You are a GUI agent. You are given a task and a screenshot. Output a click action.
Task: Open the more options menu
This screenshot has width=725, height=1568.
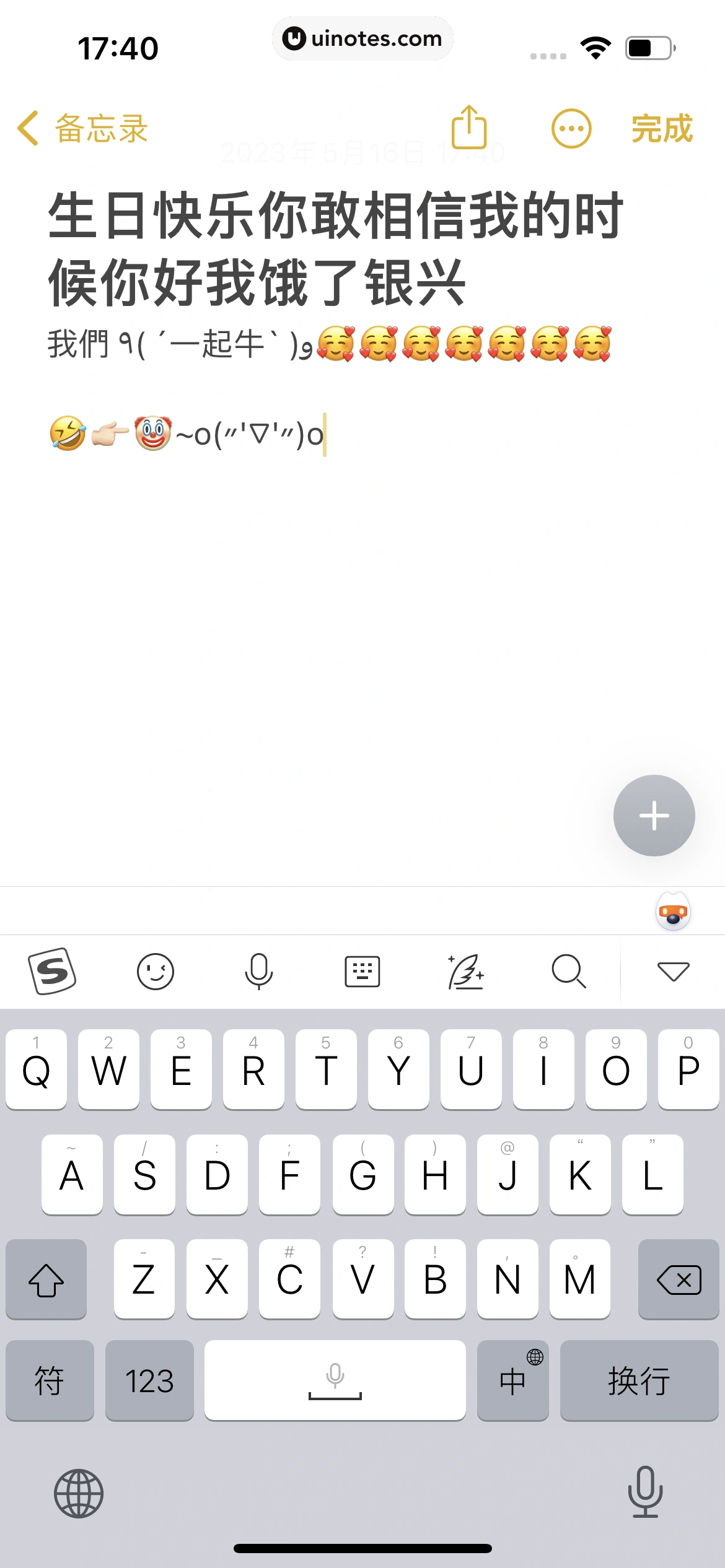click(571, 129)
